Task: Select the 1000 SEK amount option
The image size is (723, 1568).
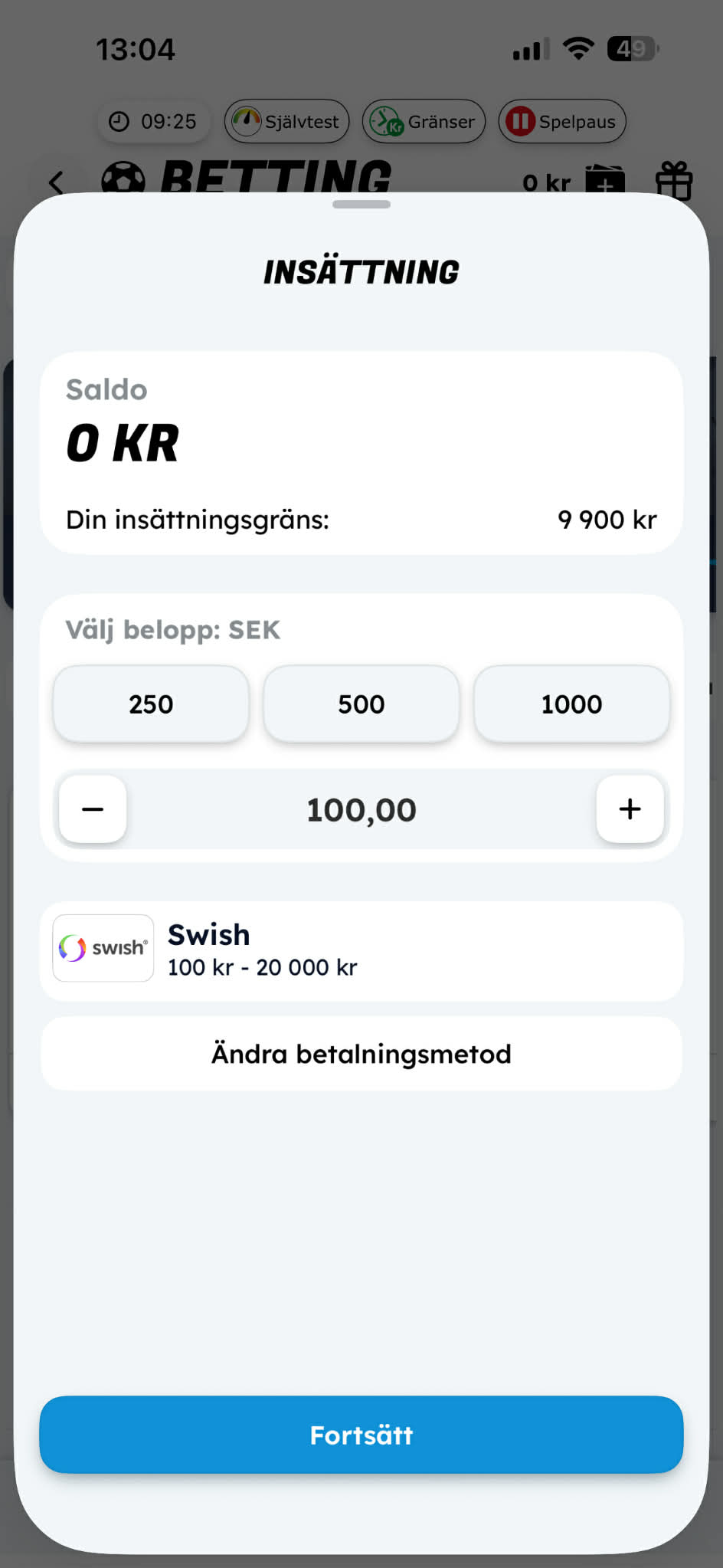Action: 571,704
